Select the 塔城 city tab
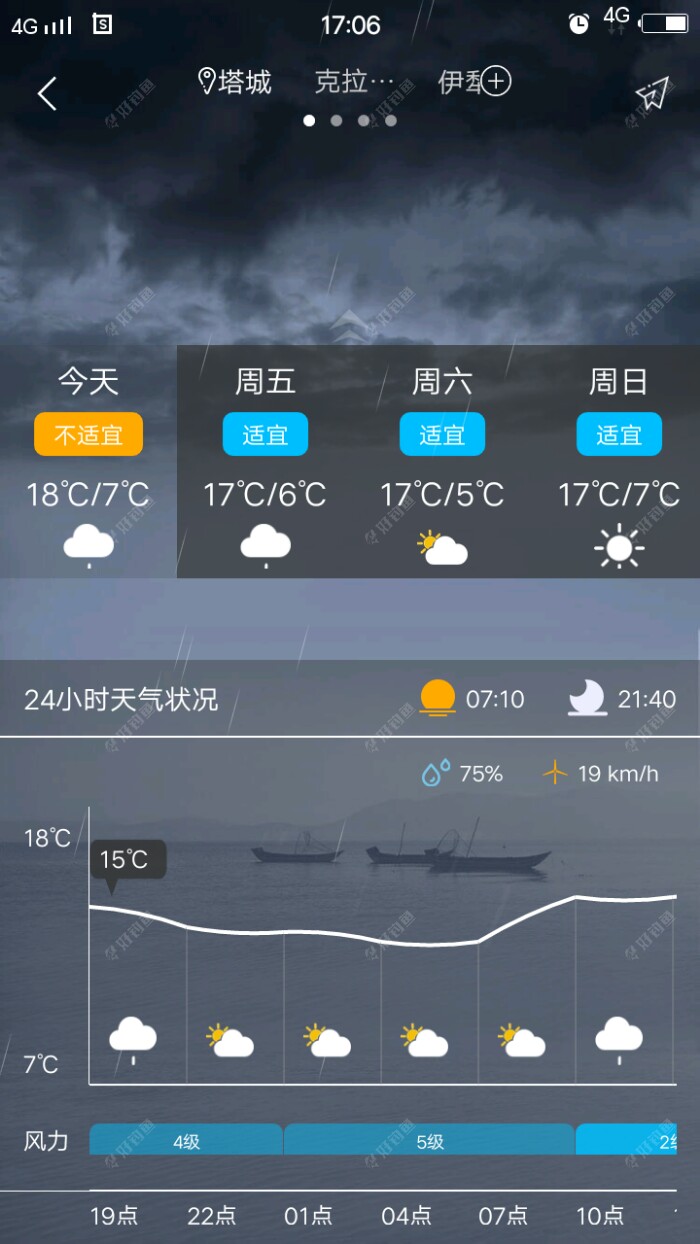Viewport: 700px width, 1244px height. (x=235, y=82)
